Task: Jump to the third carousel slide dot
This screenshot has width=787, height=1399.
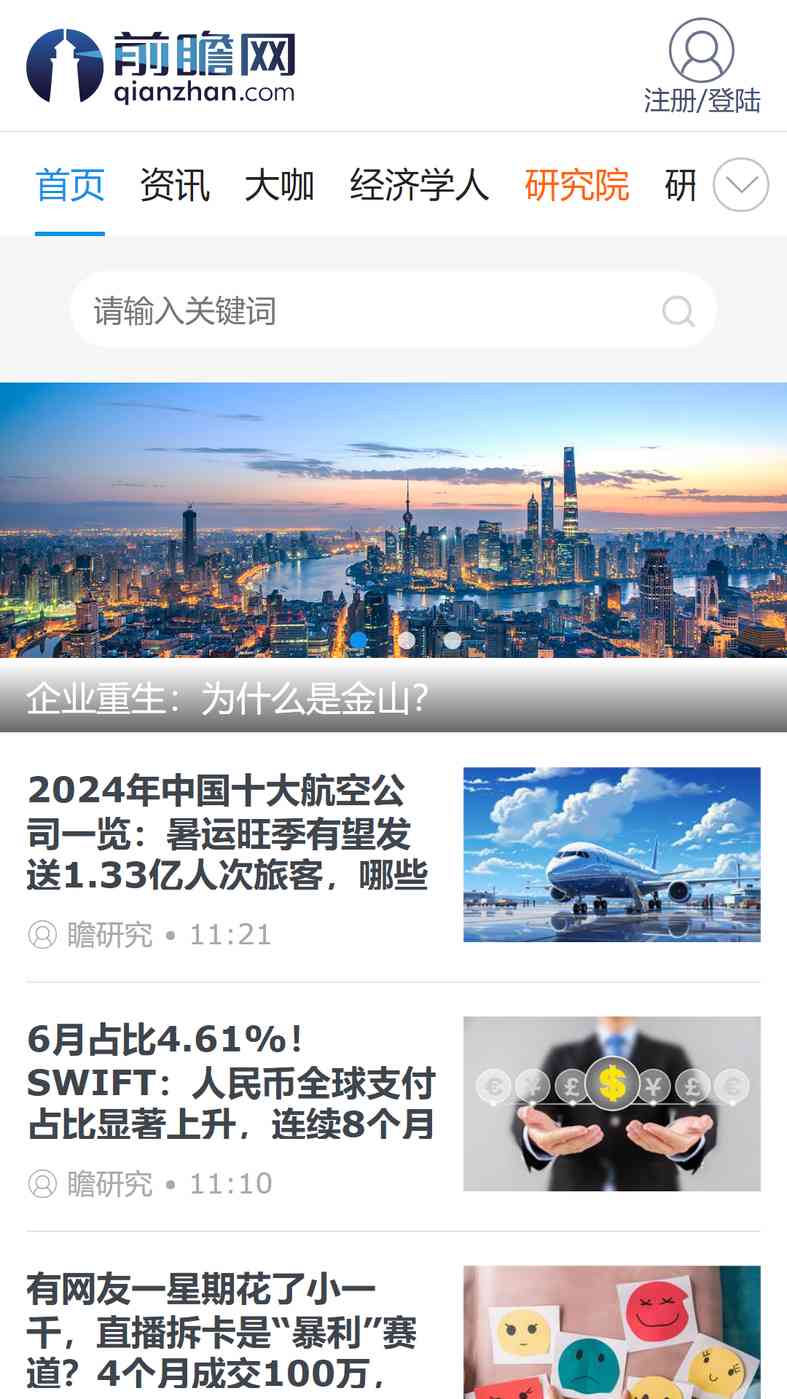Action: [452, 640]
